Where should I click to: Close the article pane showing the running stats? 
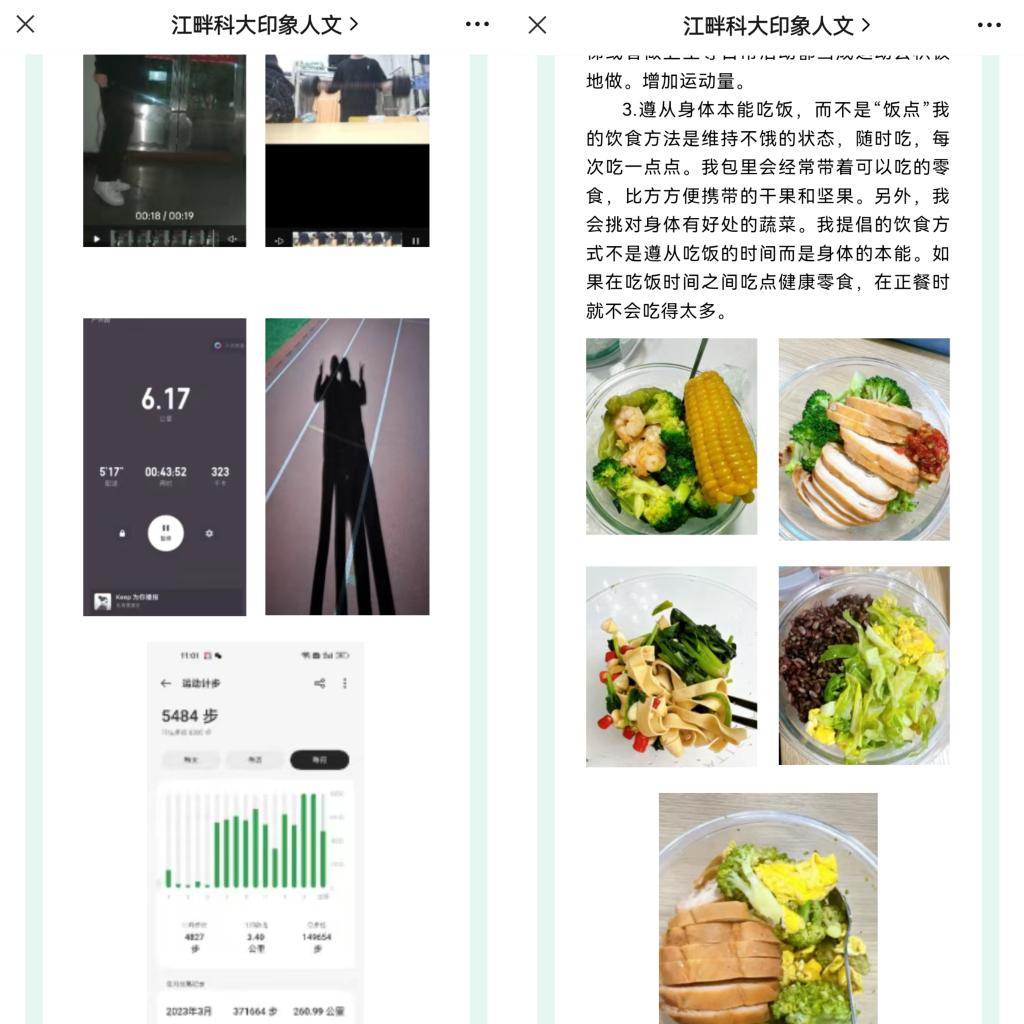click(x=26, y=24)
